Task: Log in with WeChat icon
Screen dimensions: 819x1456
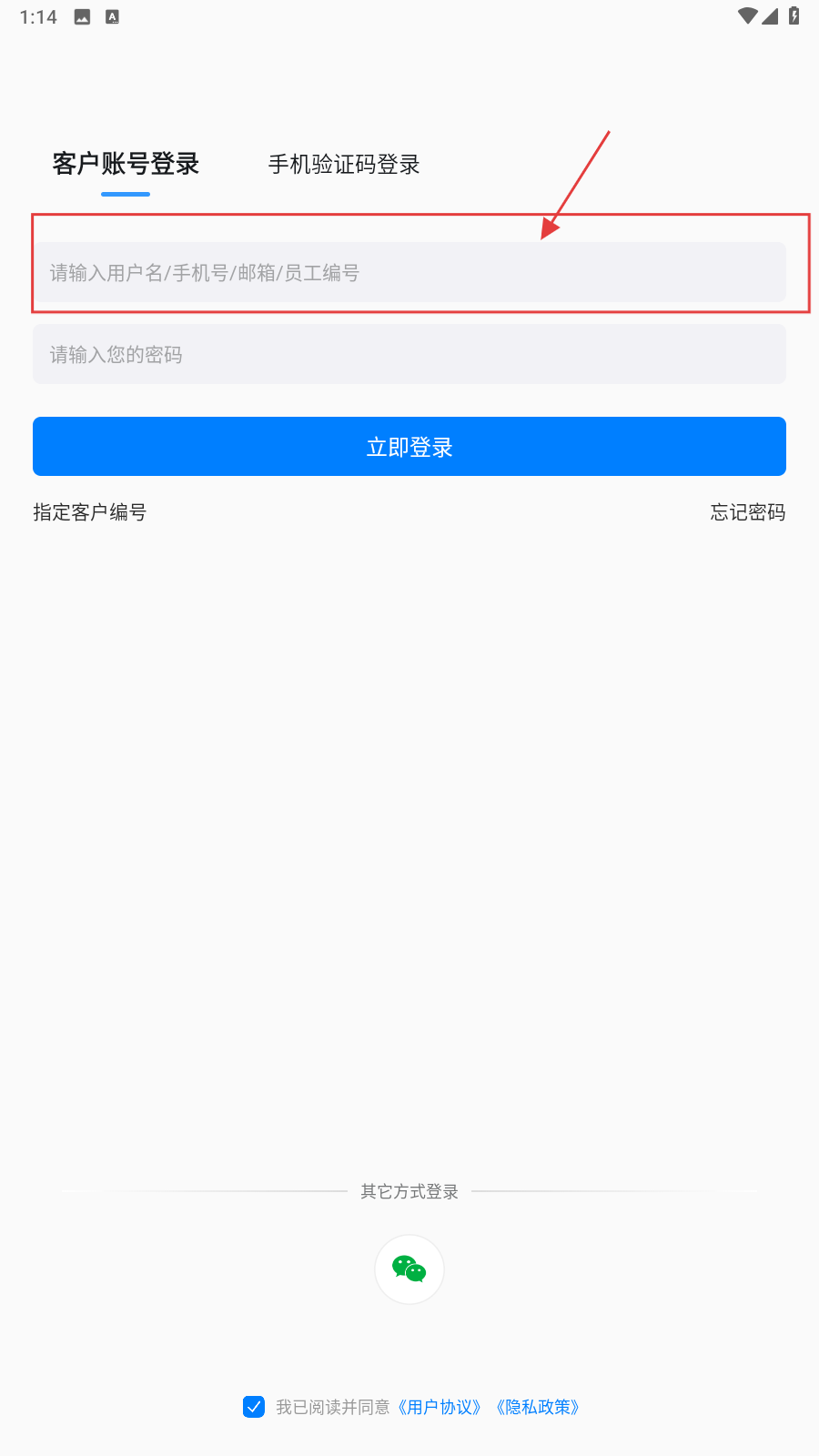Action: pyautogui.click(x=409, y=1269)
